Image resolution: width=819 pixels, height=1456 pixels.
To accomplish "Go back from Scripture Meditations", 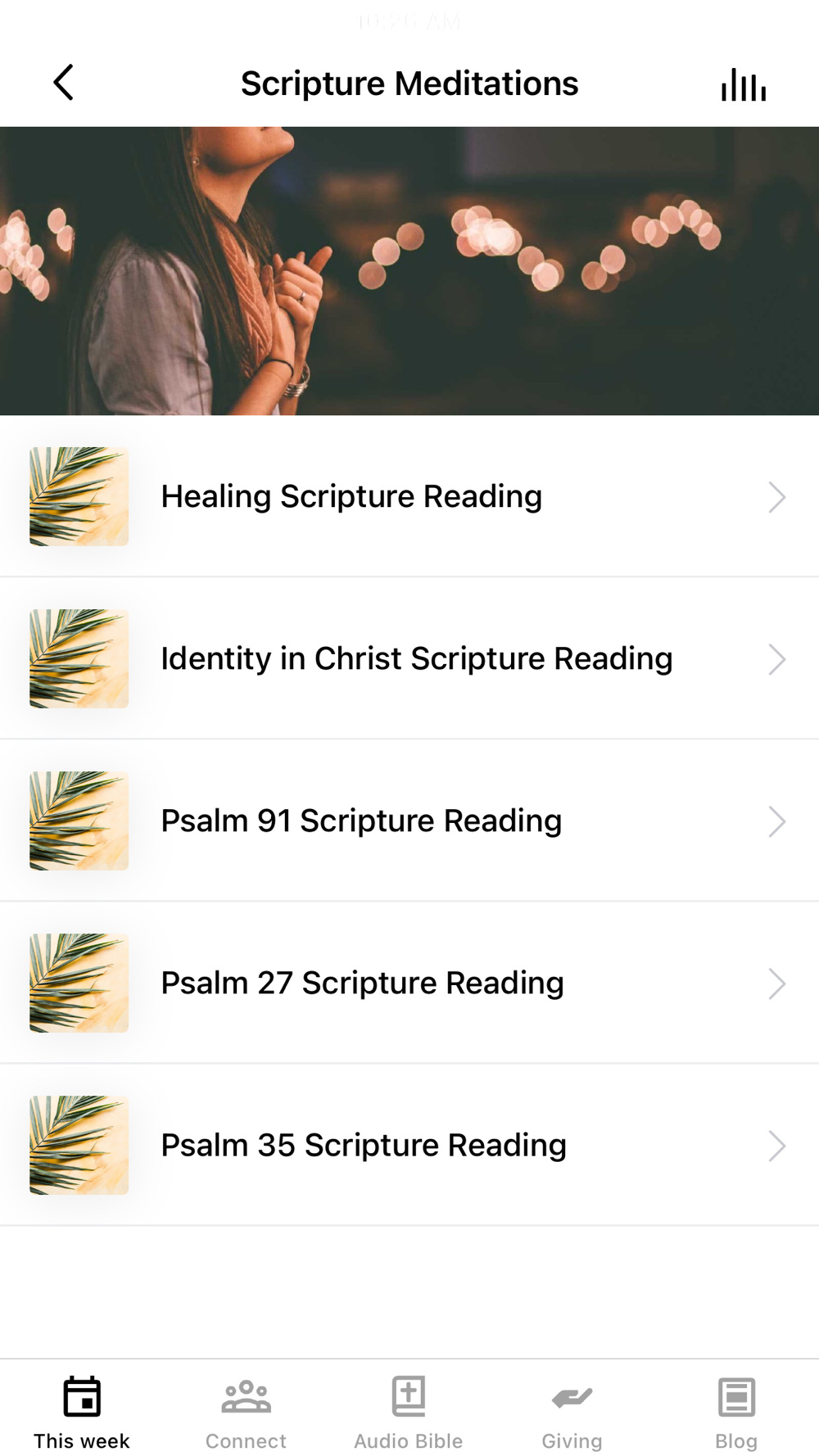I will [x=63, y=83].
